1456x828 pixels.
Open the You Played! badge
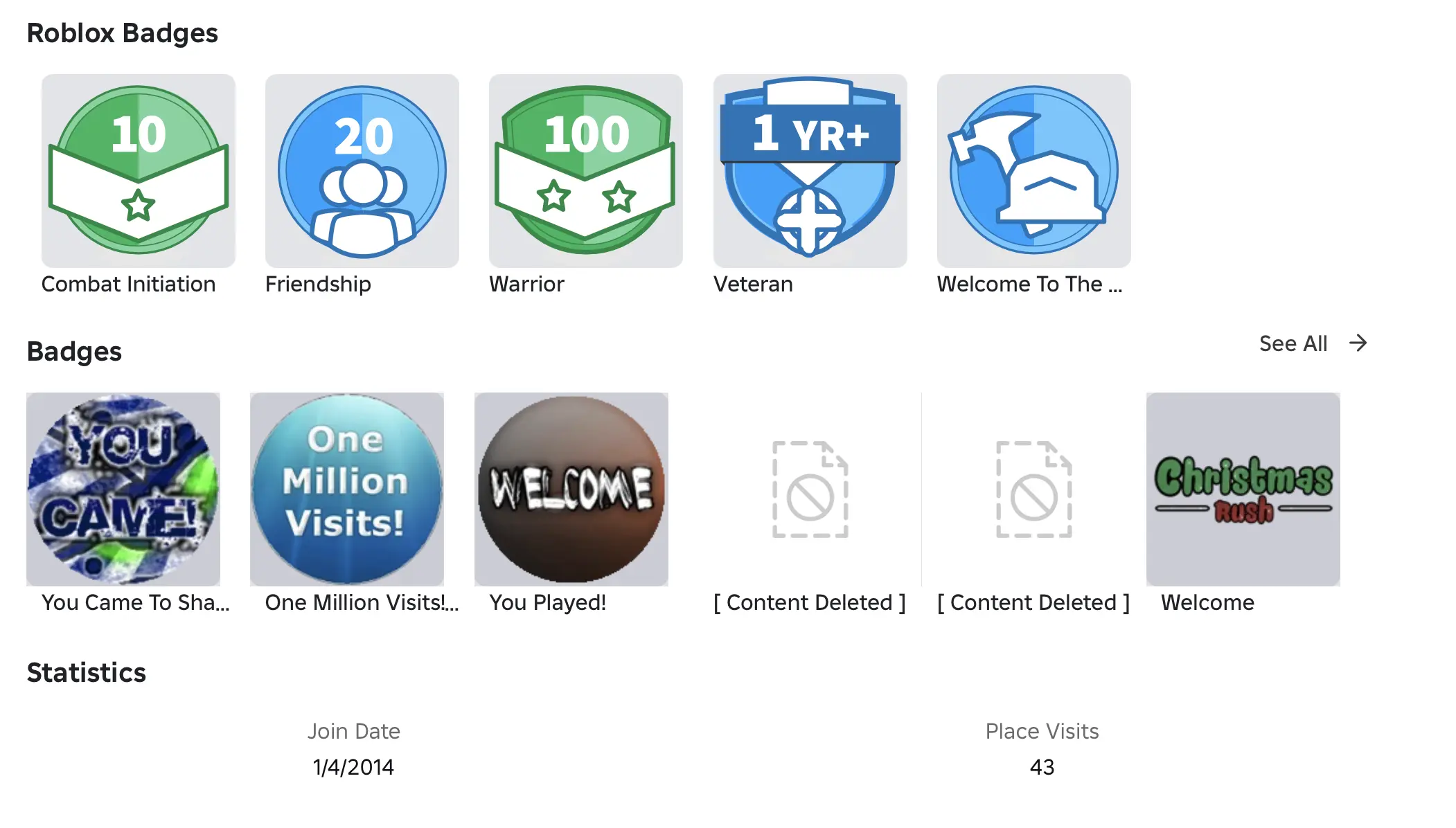(x=571, y=489)
